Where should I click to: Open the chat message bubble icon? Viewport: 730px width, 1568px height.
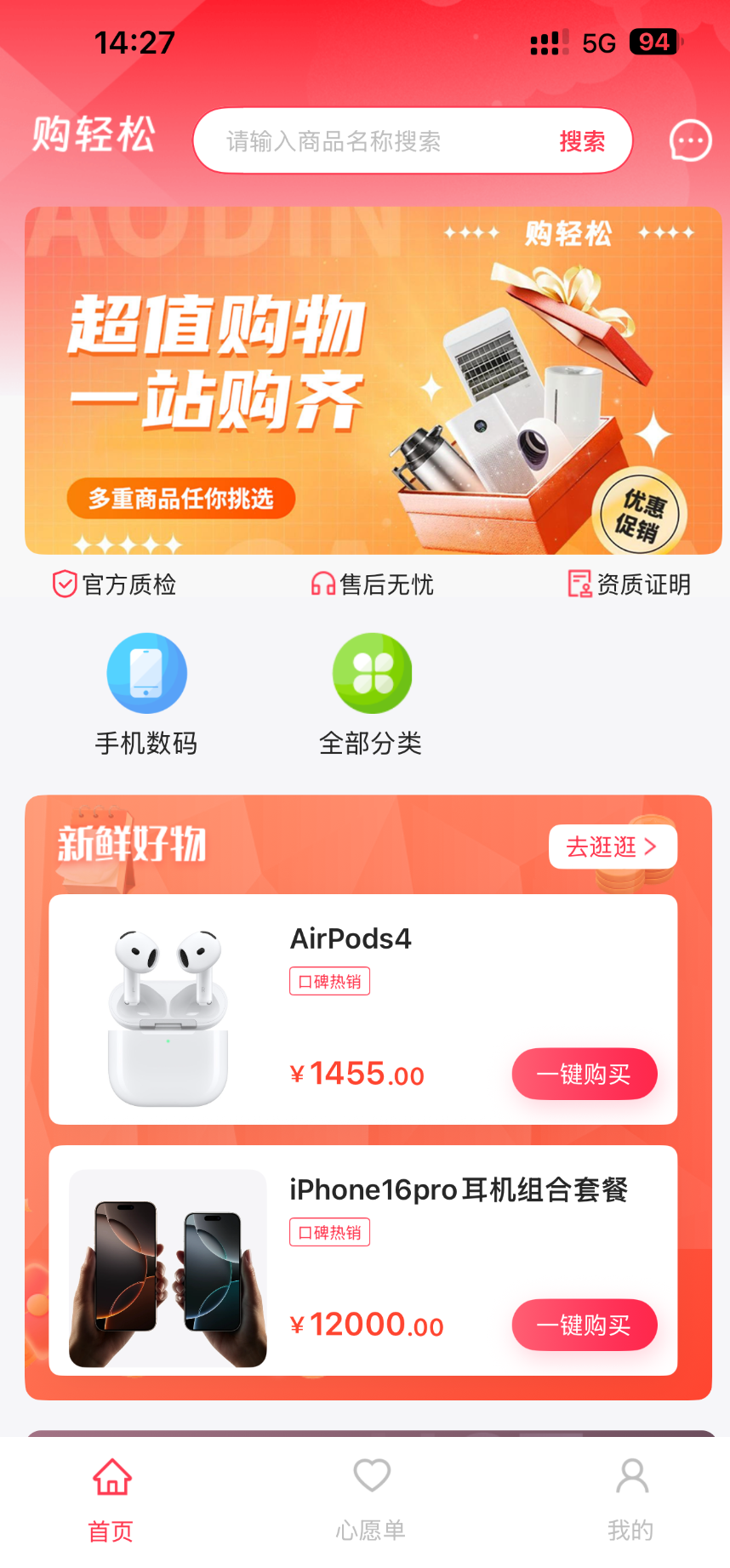(689, 140)
